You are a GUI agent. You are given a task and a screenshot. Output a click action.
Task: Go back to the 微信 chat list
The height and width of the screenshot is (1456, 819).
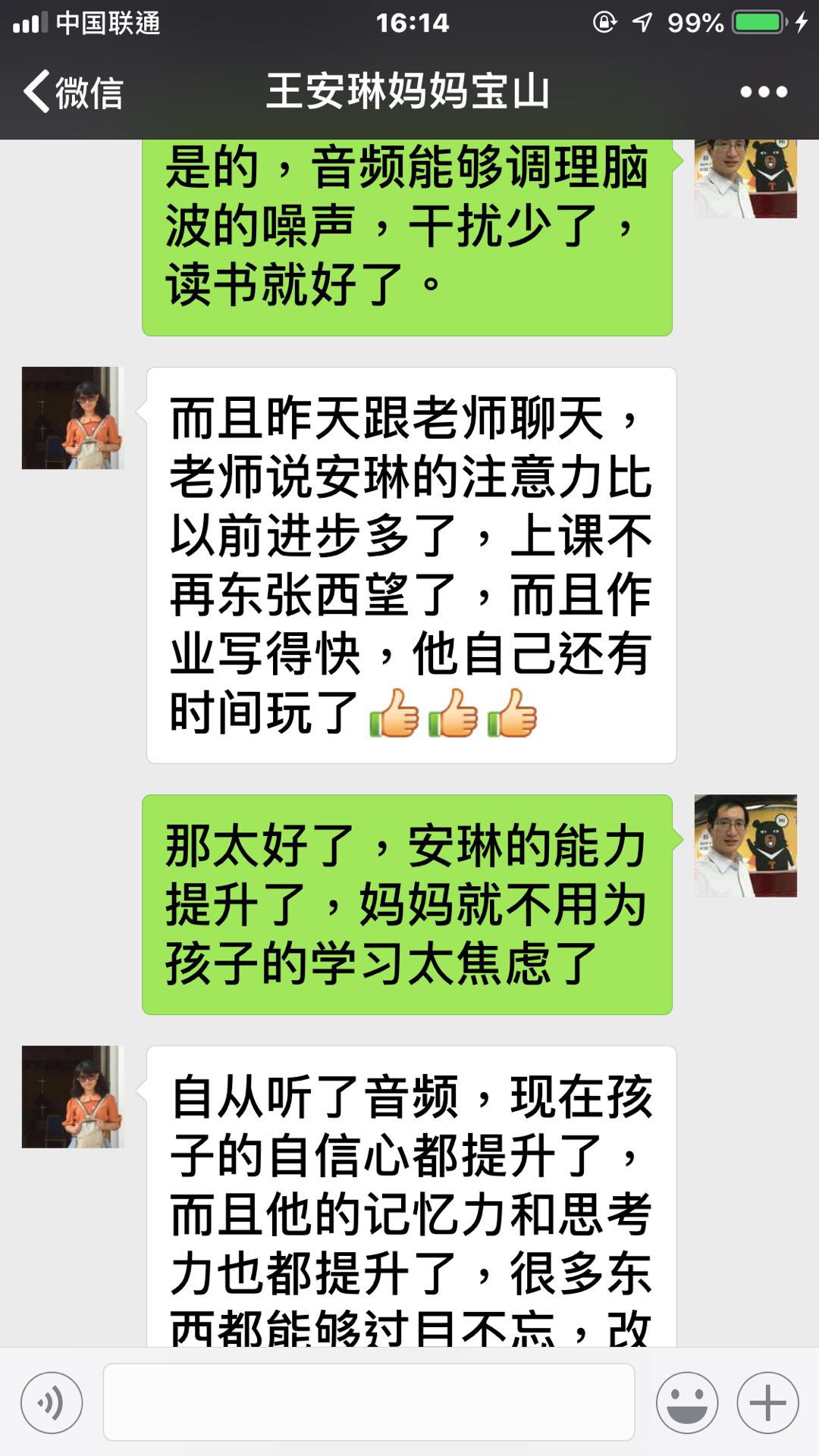point(74,92)
